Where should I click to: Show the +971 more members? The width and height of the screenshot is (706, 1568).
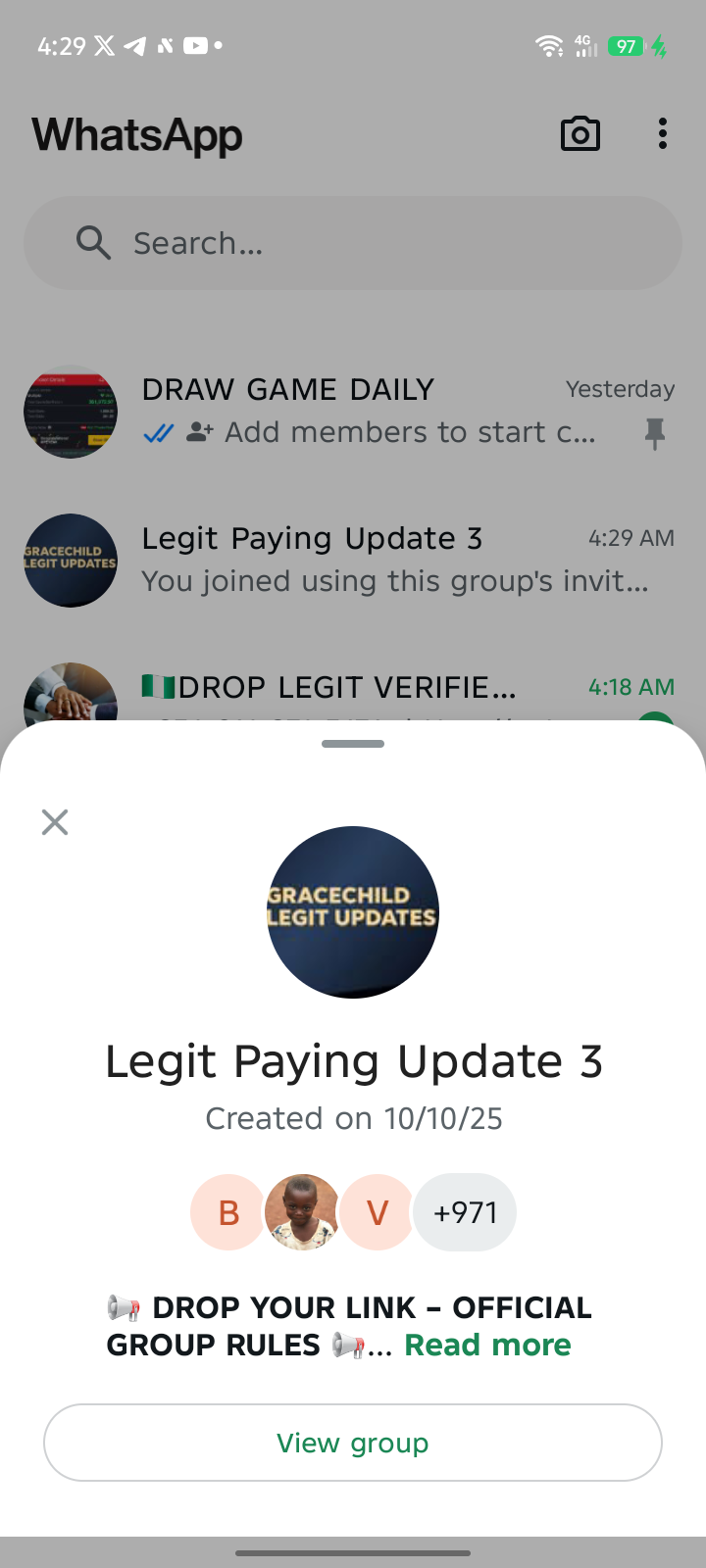465,1212
